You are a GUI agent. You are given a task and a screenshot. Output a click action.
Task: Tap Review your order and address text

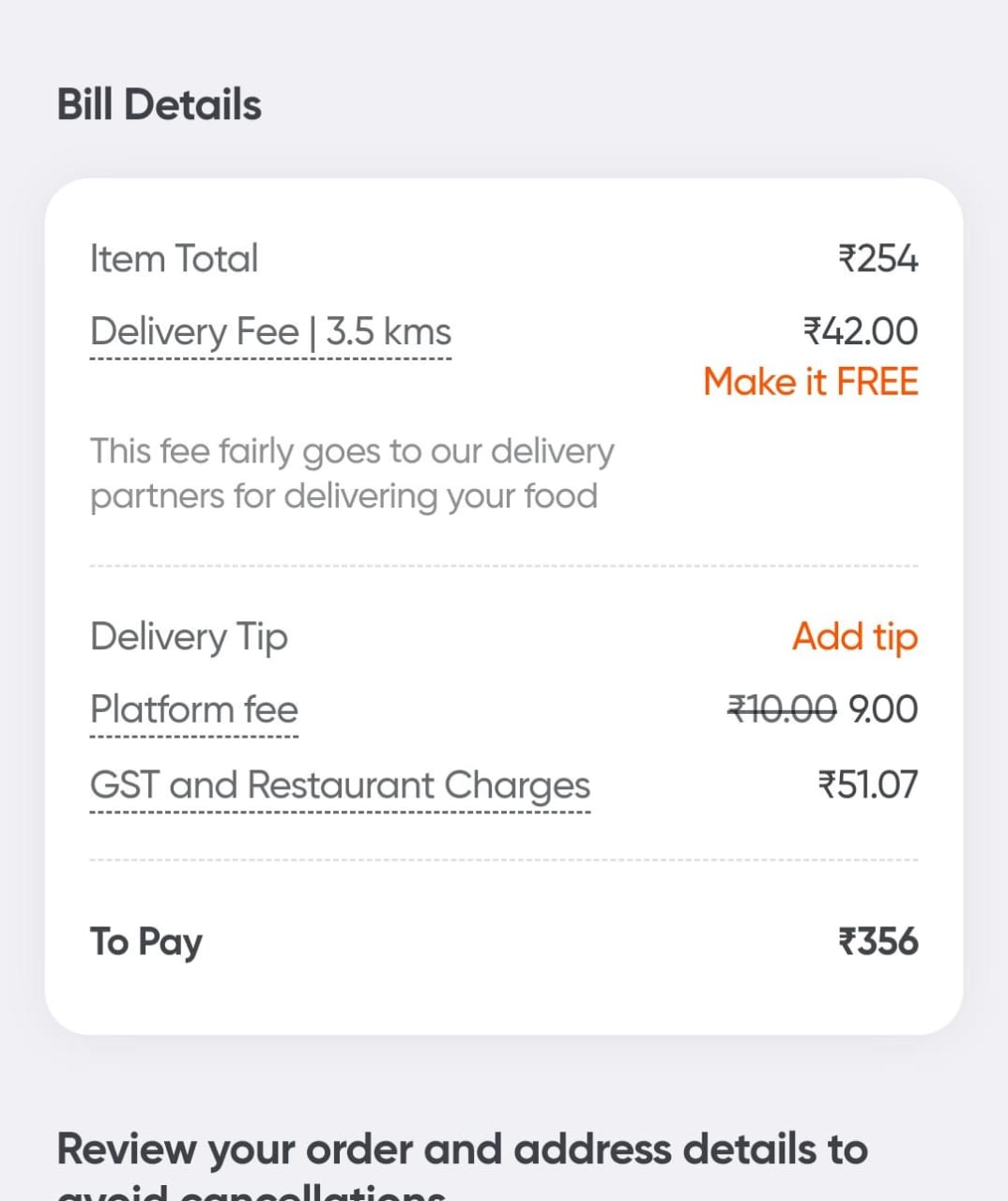463,1148
